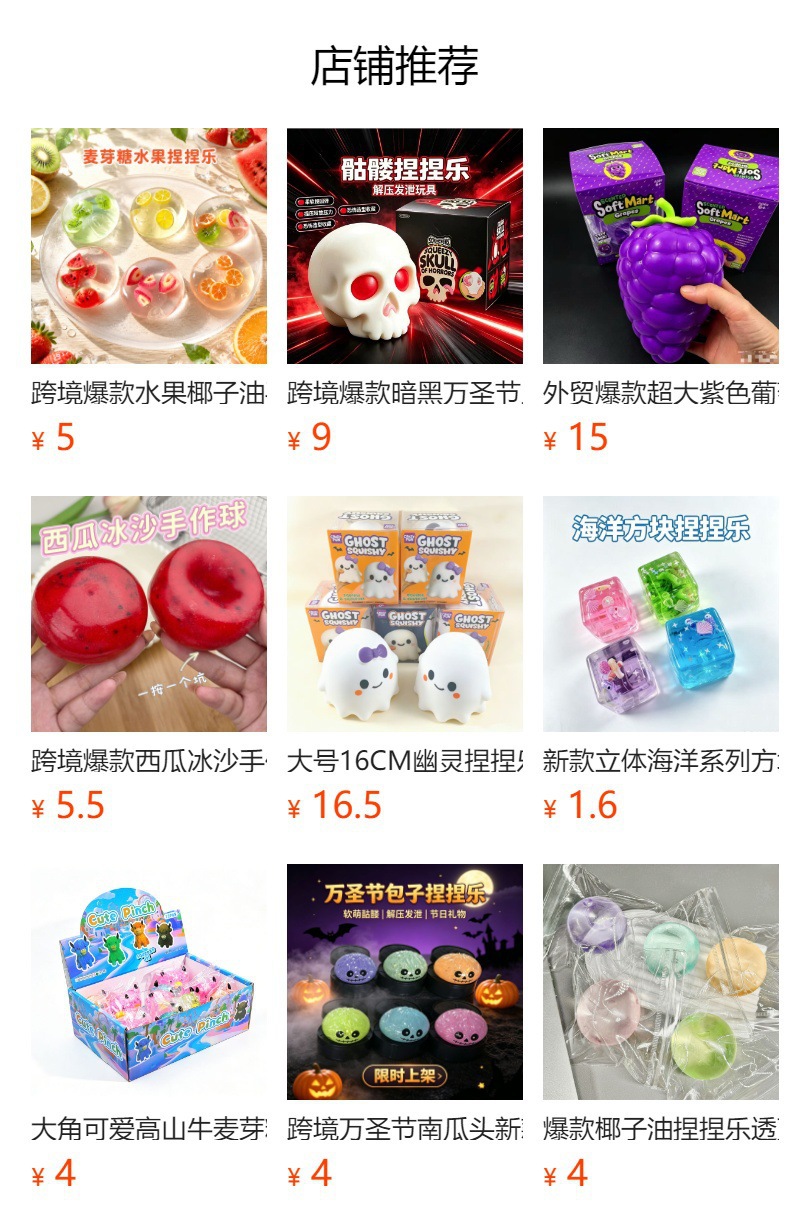View the 爆款椰子油捏捏乐透明 product

[661, 1028]
